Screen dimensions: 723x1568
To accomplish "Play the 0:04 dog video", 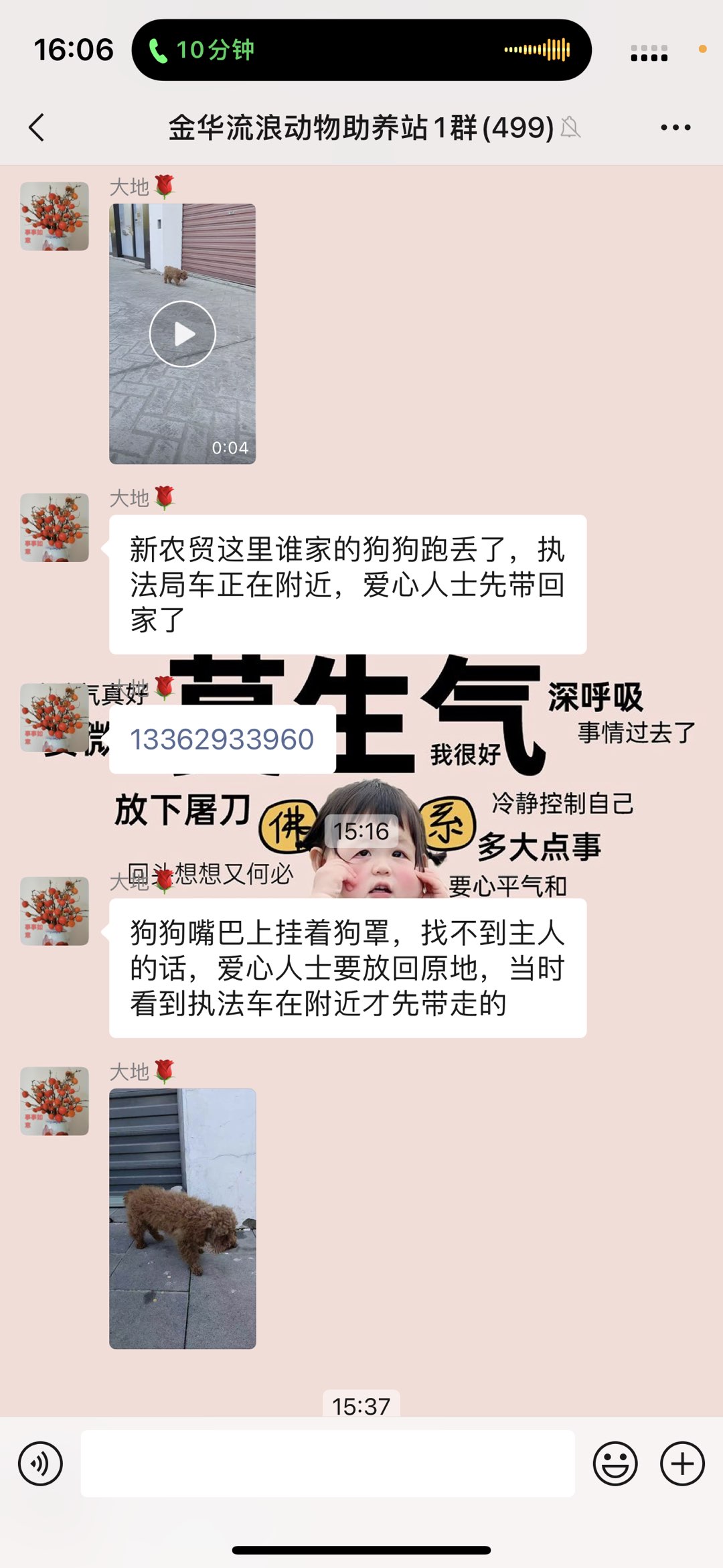I will point(182,334).
